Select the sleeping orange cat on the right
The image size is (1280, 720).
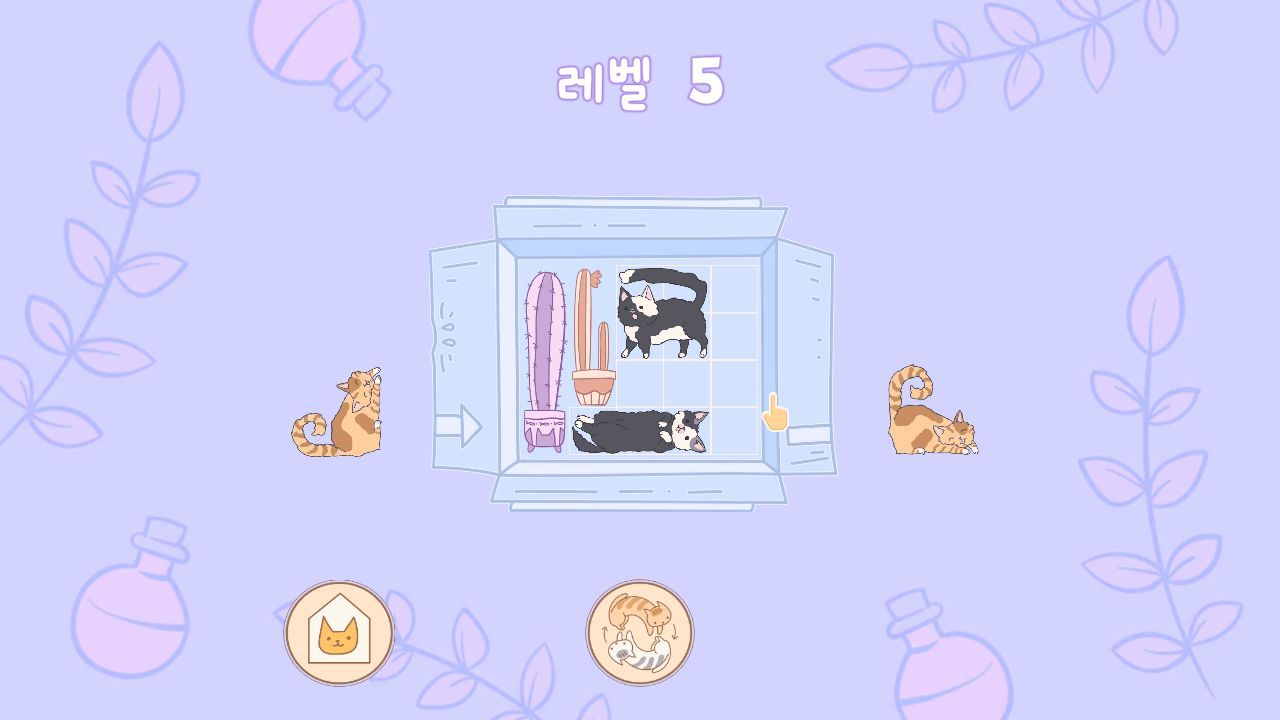(933, 411)
